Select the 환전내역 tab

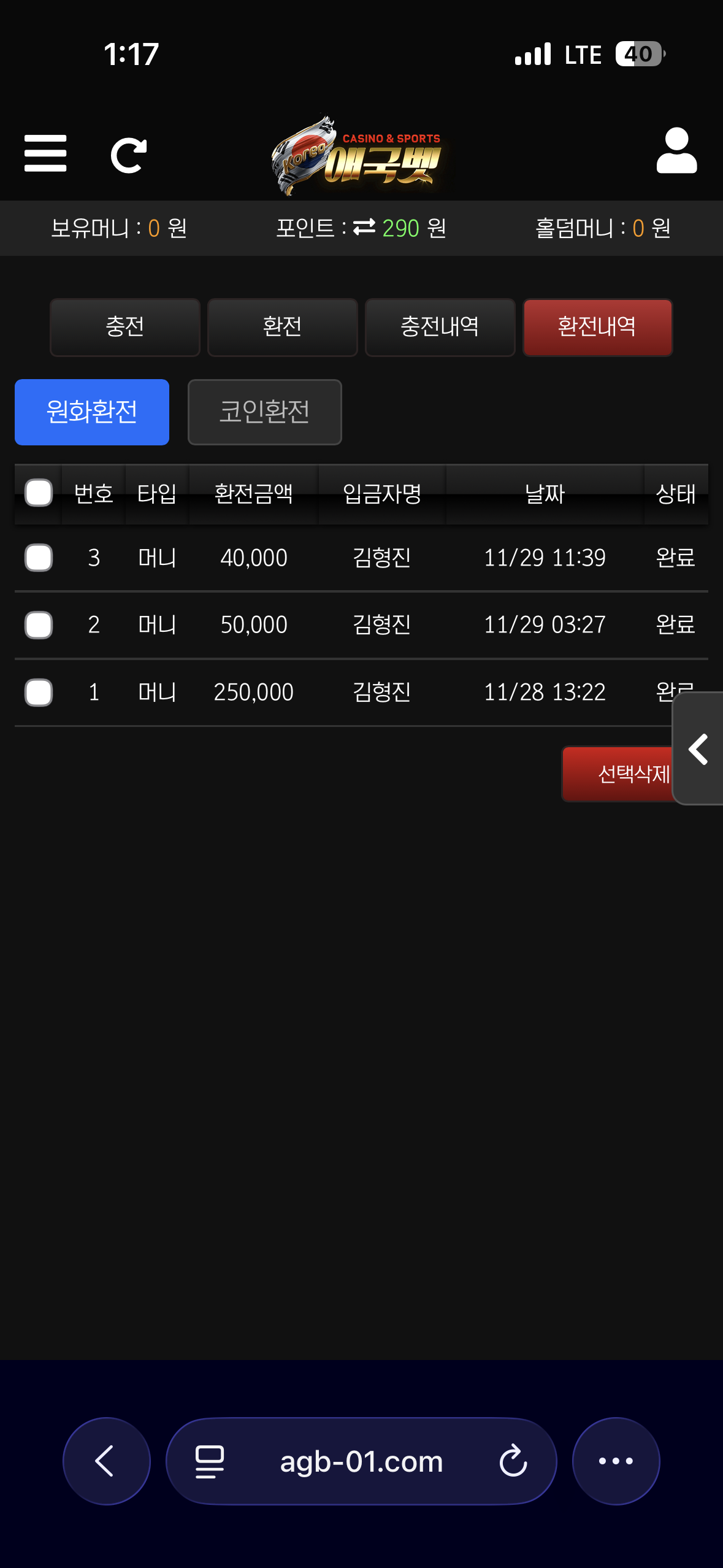pyautogui.click(x=597, y=327)
